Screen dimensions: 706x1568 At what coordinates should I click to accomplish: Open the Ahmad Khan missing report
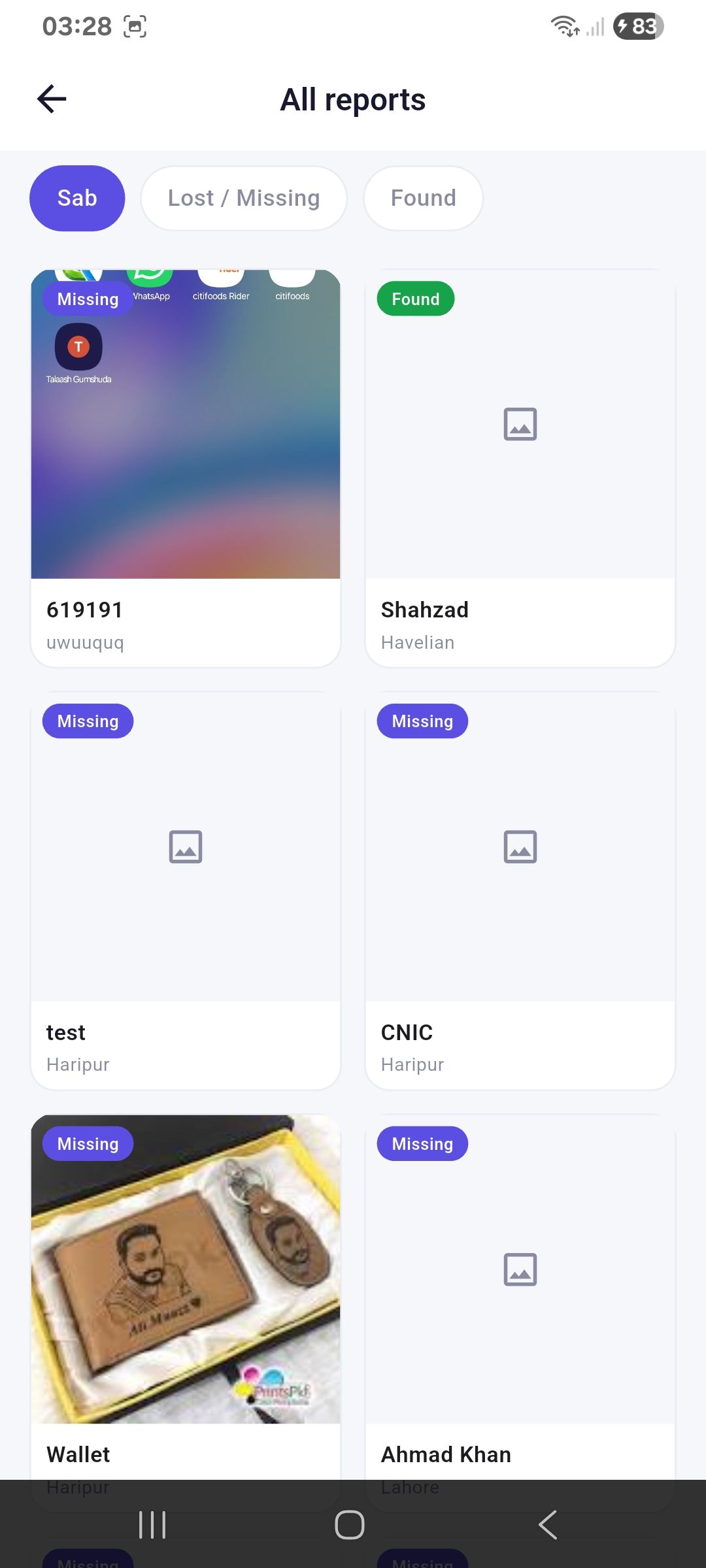[520, 1297]
